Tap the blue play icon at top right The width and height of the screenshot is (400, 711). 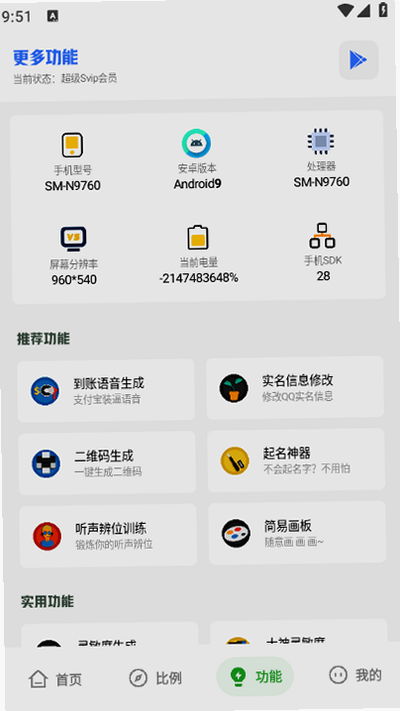tap(358, 60)
